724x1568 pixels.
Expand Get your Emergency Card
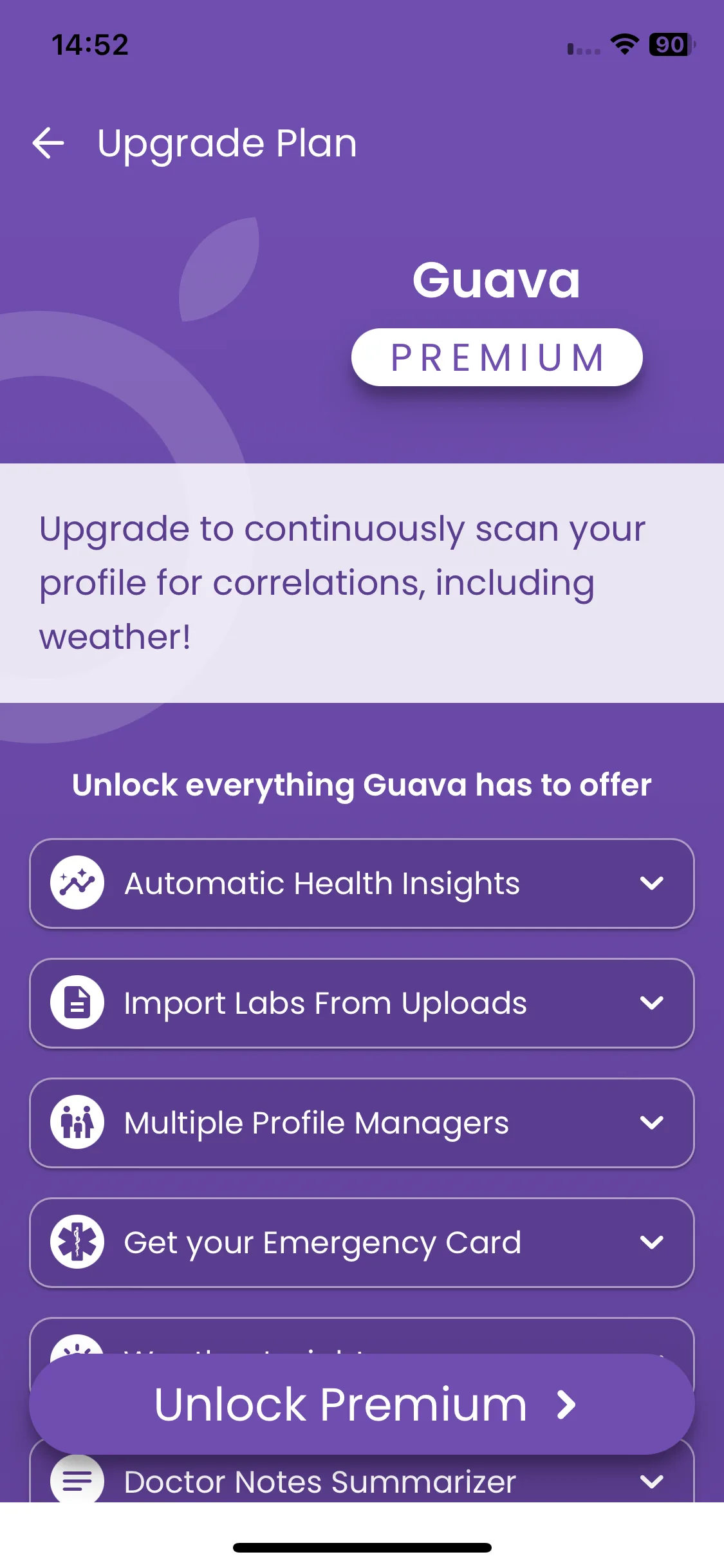tap(651, 1242)
